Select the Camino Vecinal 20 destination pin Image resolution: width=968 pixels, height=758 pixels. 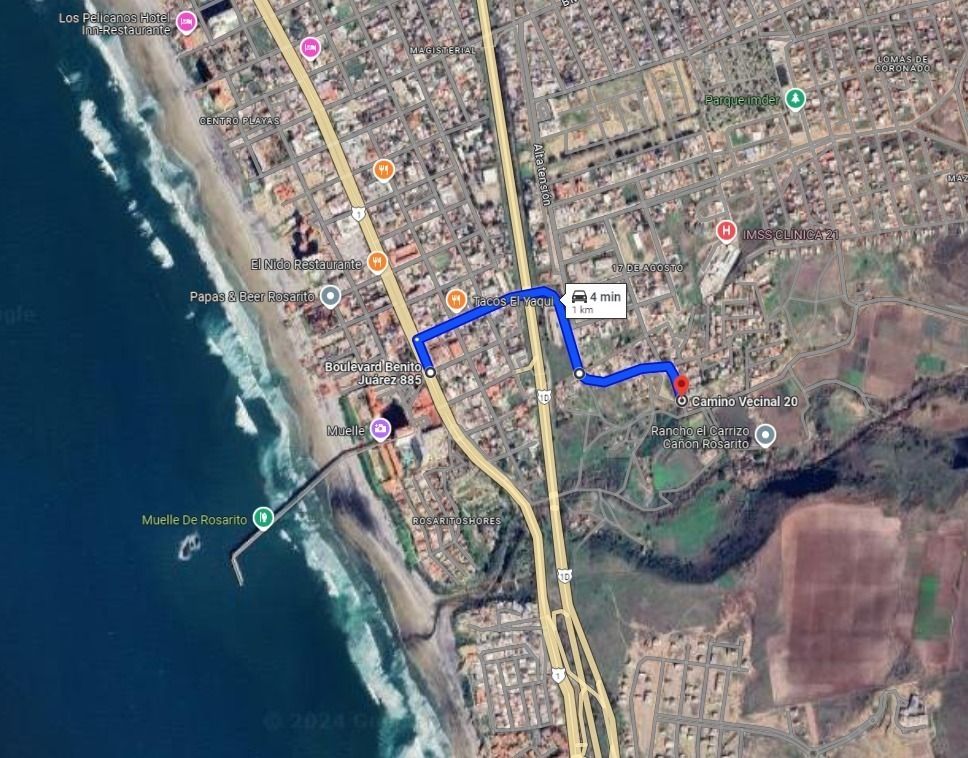tap(681, 386)
